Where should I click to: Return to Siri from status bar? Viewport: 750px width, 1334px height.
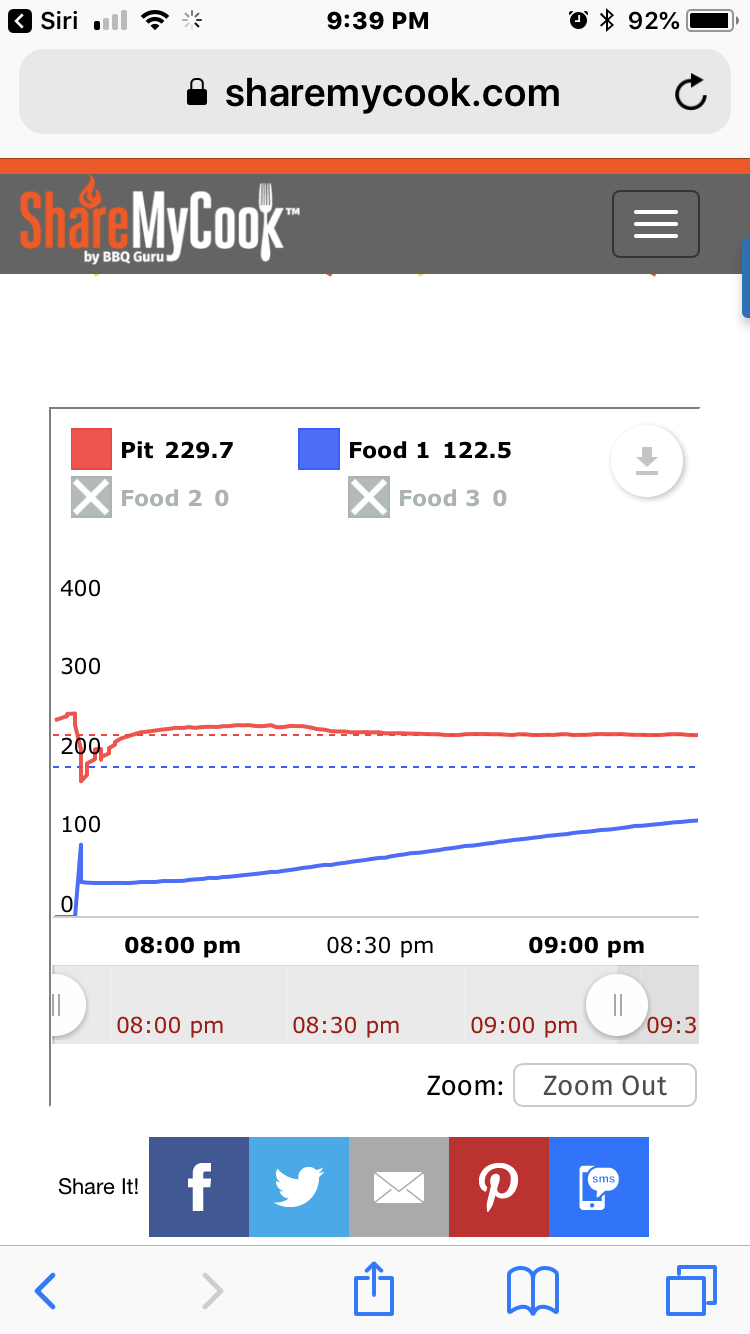pyautogui.click(x=45, y=21)
